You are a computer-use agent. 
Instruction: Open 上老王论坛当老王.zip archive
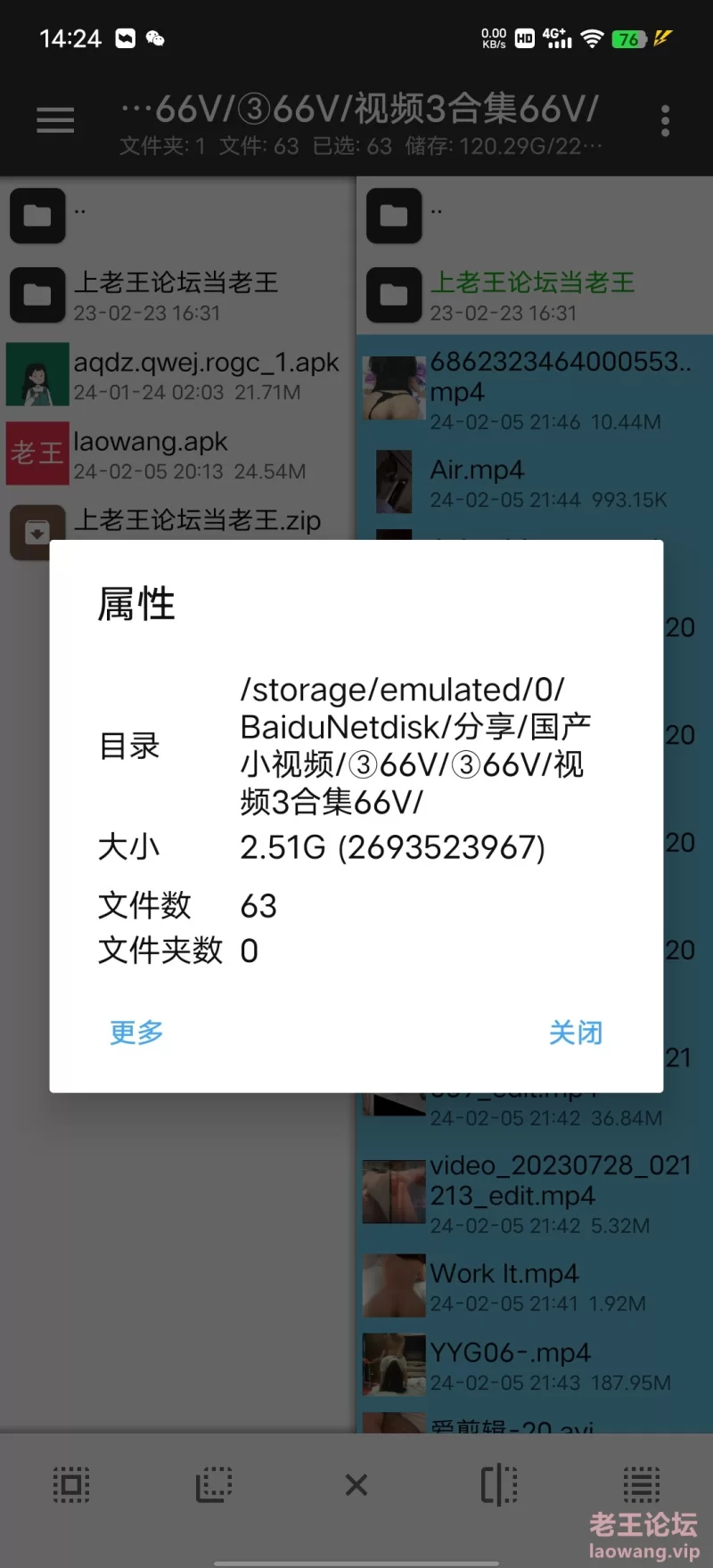pyautogui.click(x=196, y=521)
